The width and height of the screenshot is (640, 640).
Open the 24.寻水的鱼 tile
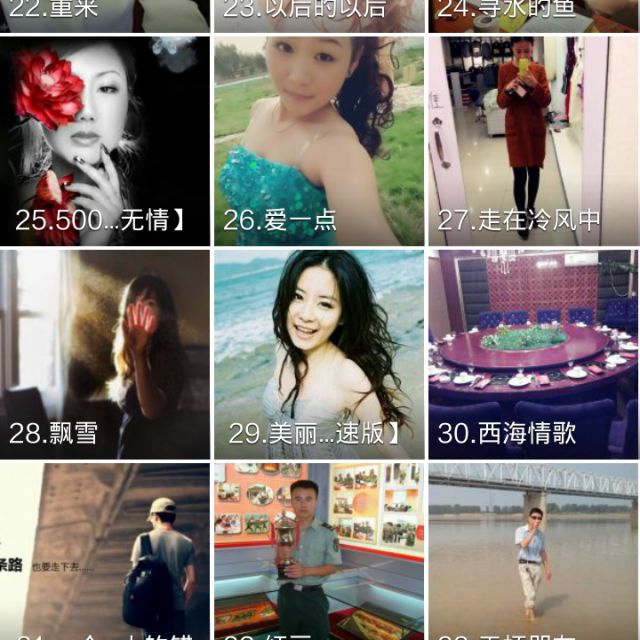tap(533, 14)
